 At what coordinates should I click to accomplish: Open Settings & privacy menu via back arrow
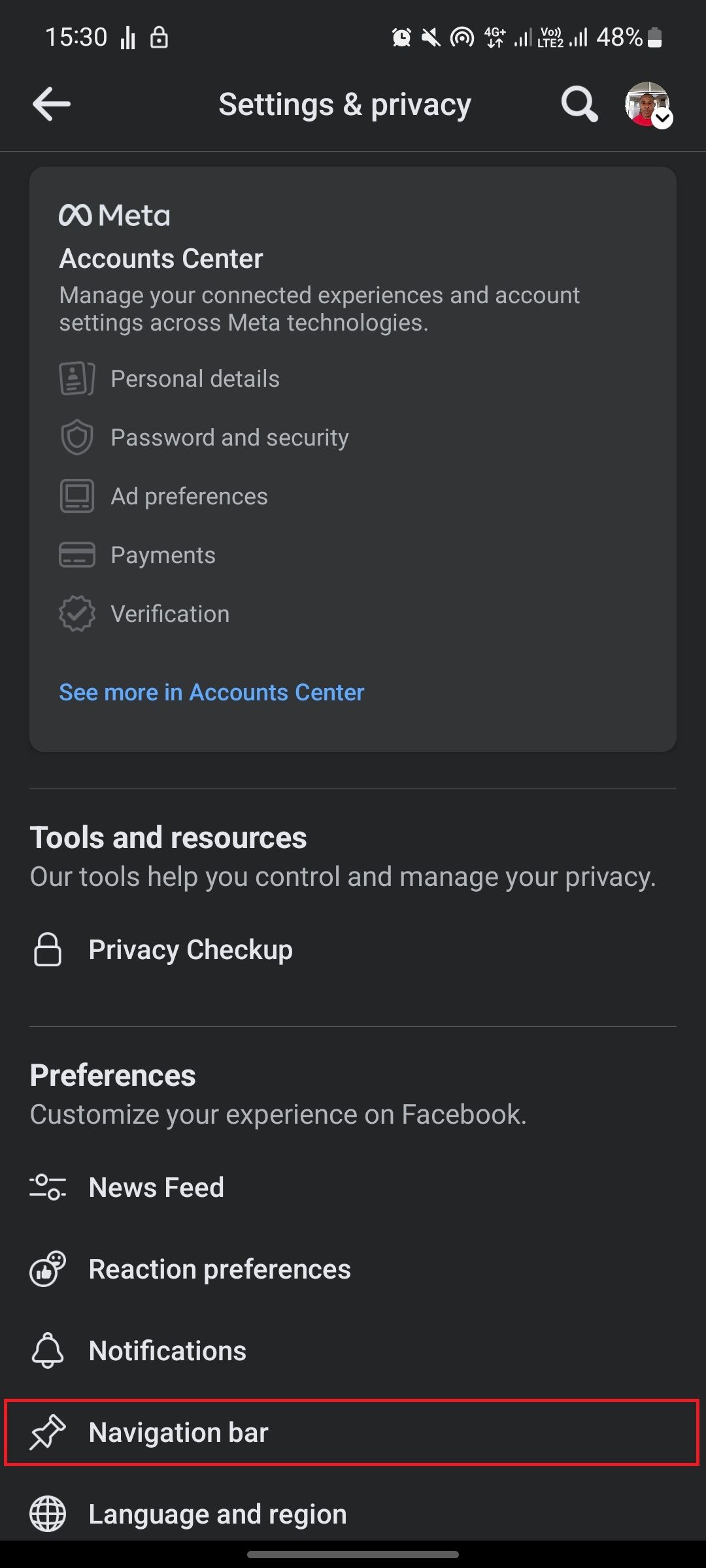tap(52, 103)
